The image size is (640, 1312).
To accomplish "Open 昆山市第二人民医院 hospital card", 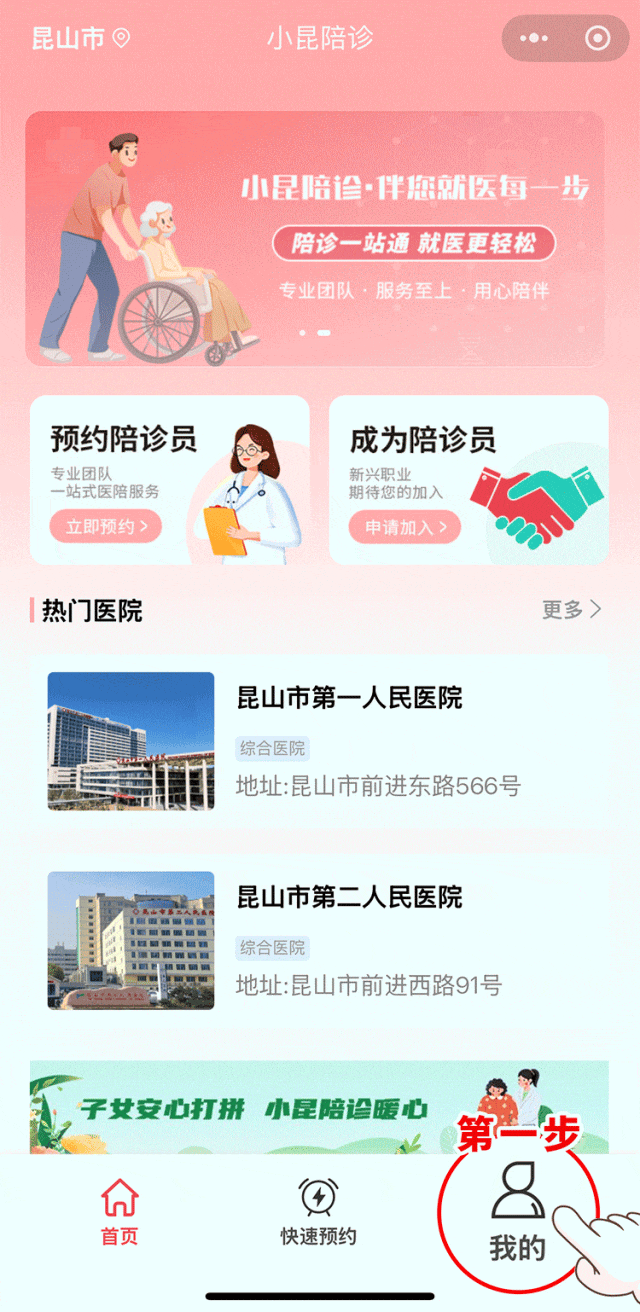I will tap(318, 940).
